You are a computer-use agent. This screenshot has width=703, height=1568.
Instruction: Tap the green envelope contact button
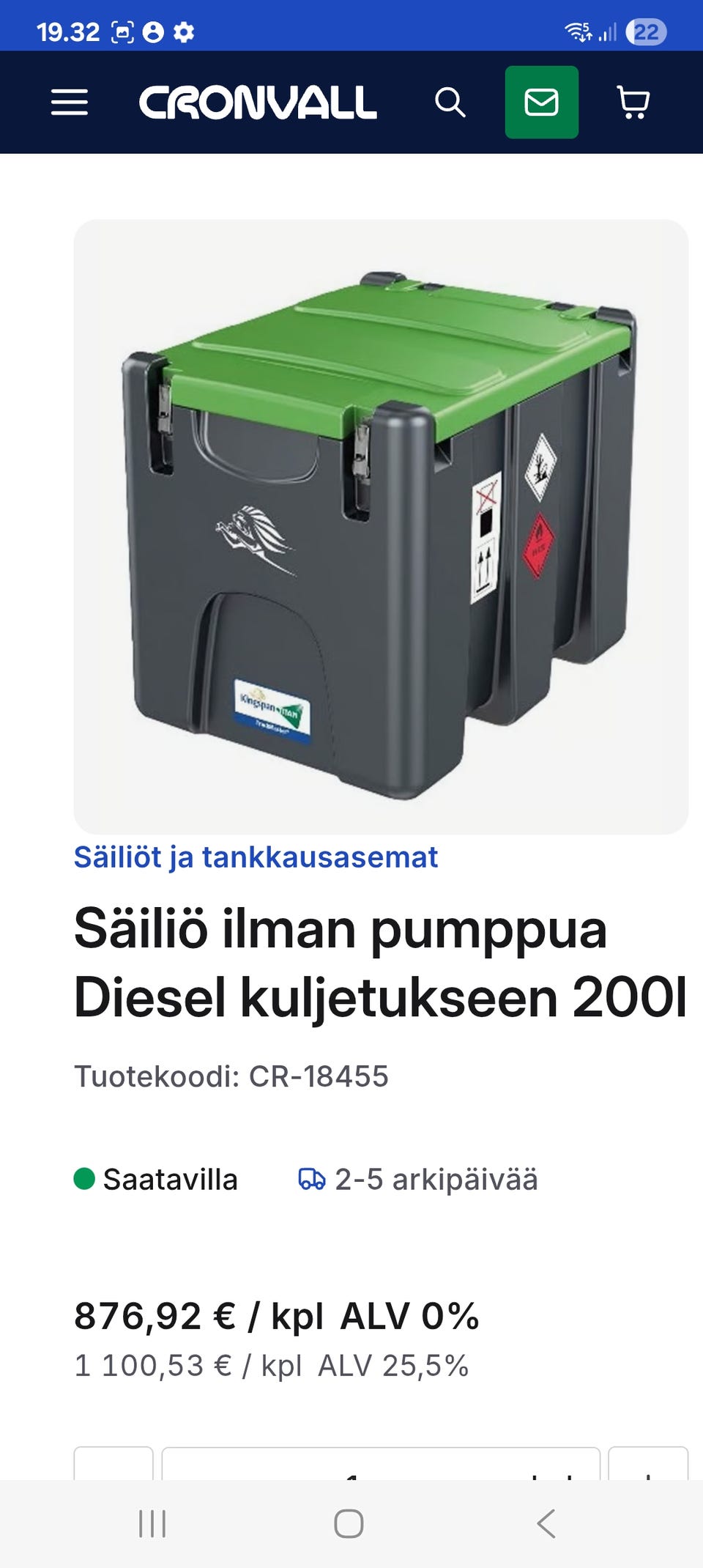coord(542,102)
